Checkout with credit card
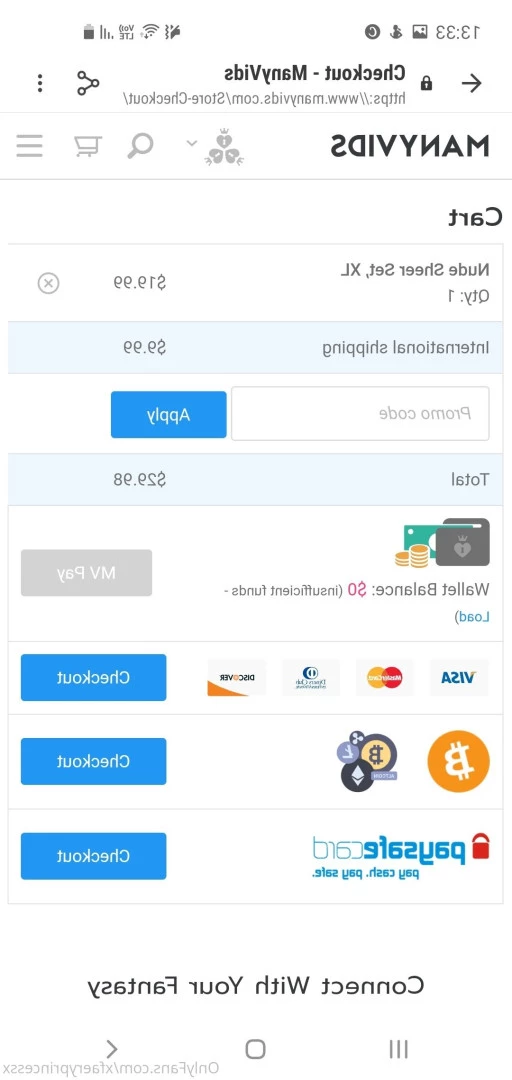 93,677
